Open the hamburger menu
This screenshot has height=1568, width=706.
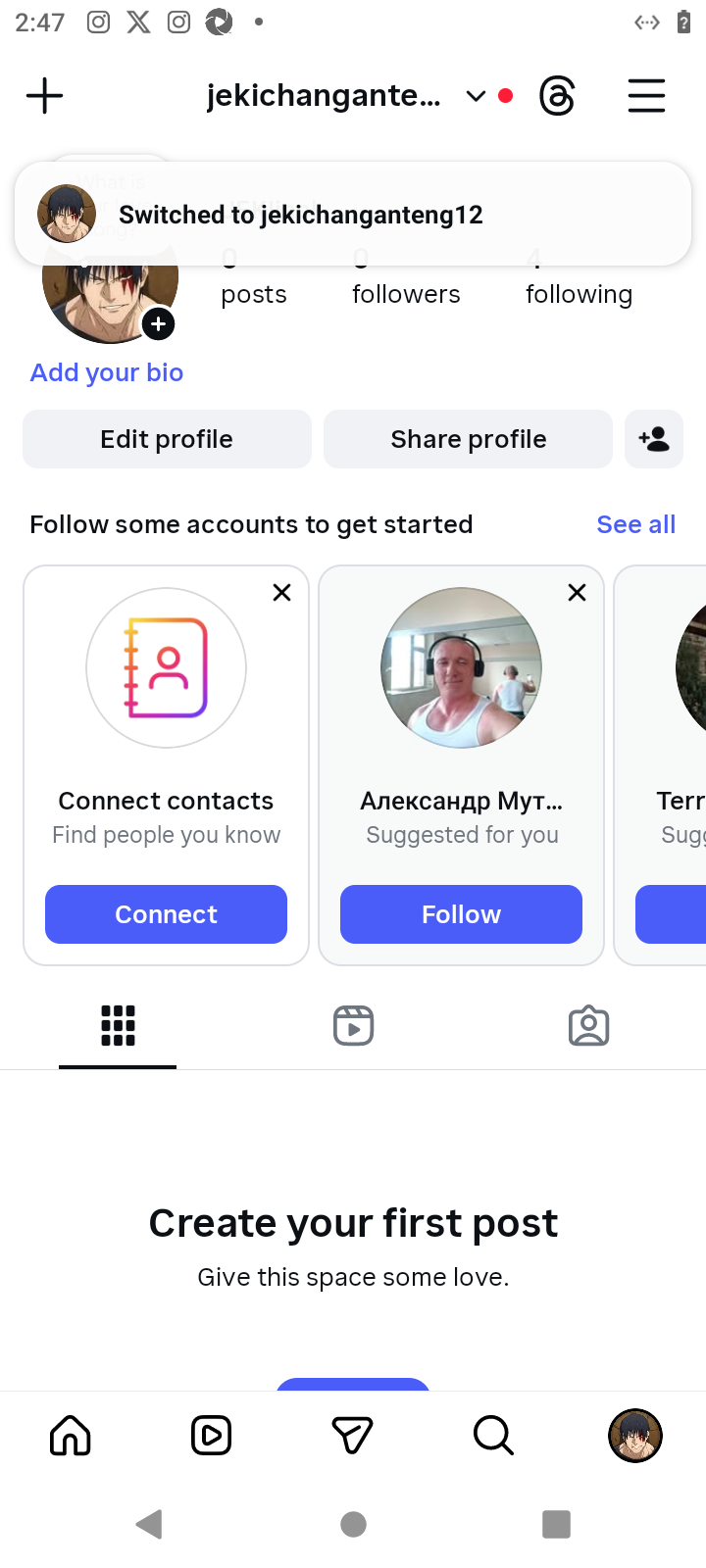646,96
